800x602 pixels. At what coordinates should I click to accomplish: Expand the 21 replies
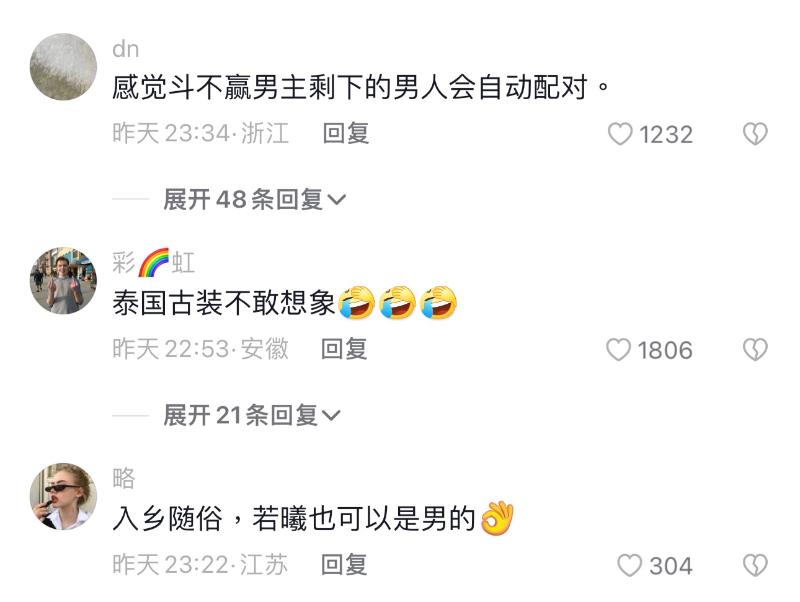point(252,414)
